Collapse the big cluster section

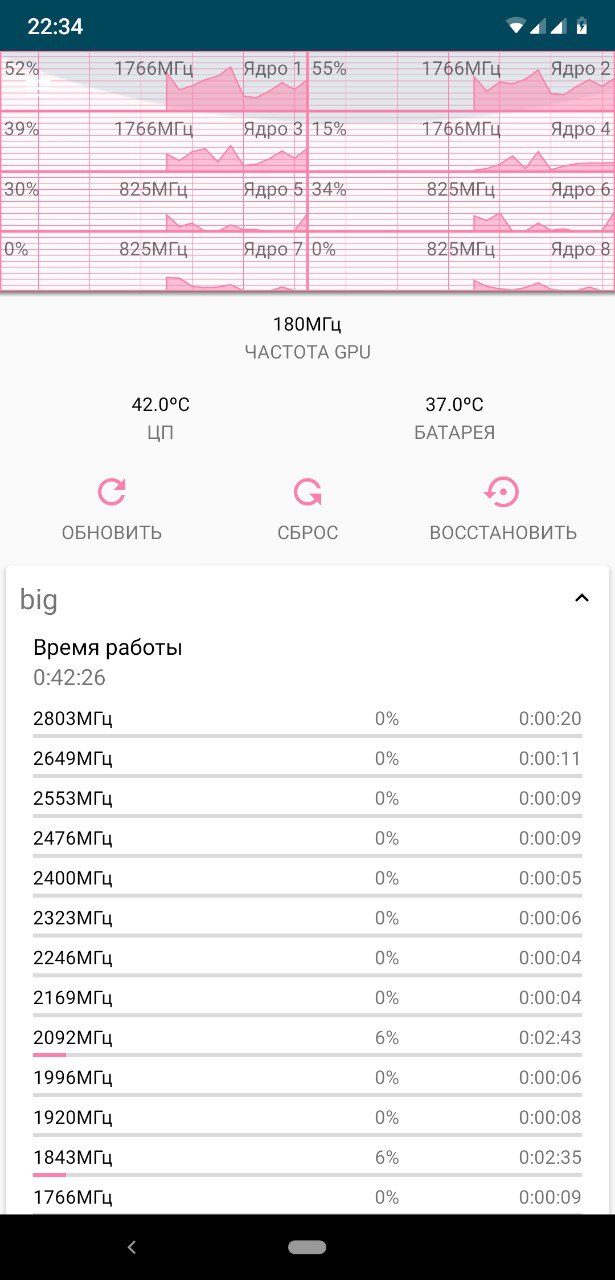click(581, 598)
